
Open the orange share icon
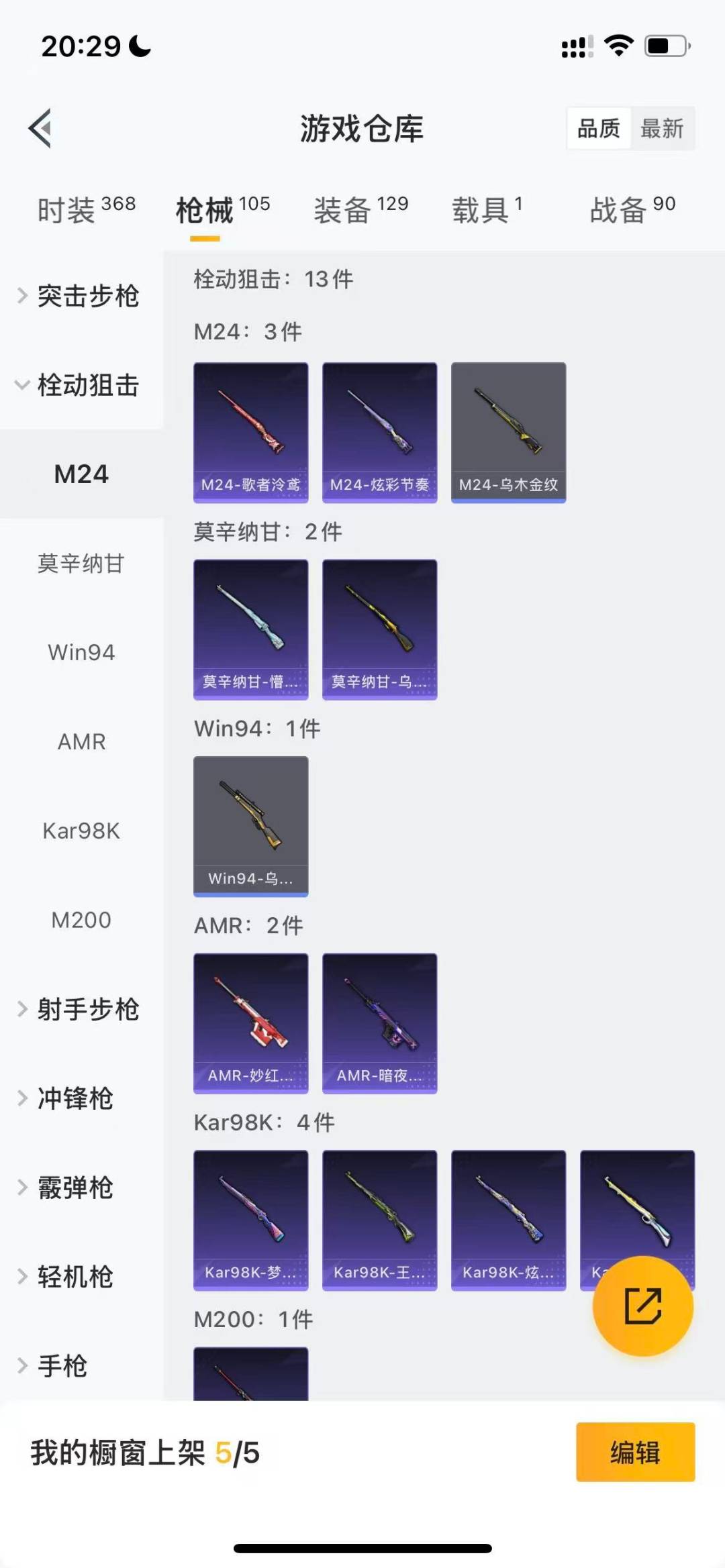click(x=641, y=1304)
